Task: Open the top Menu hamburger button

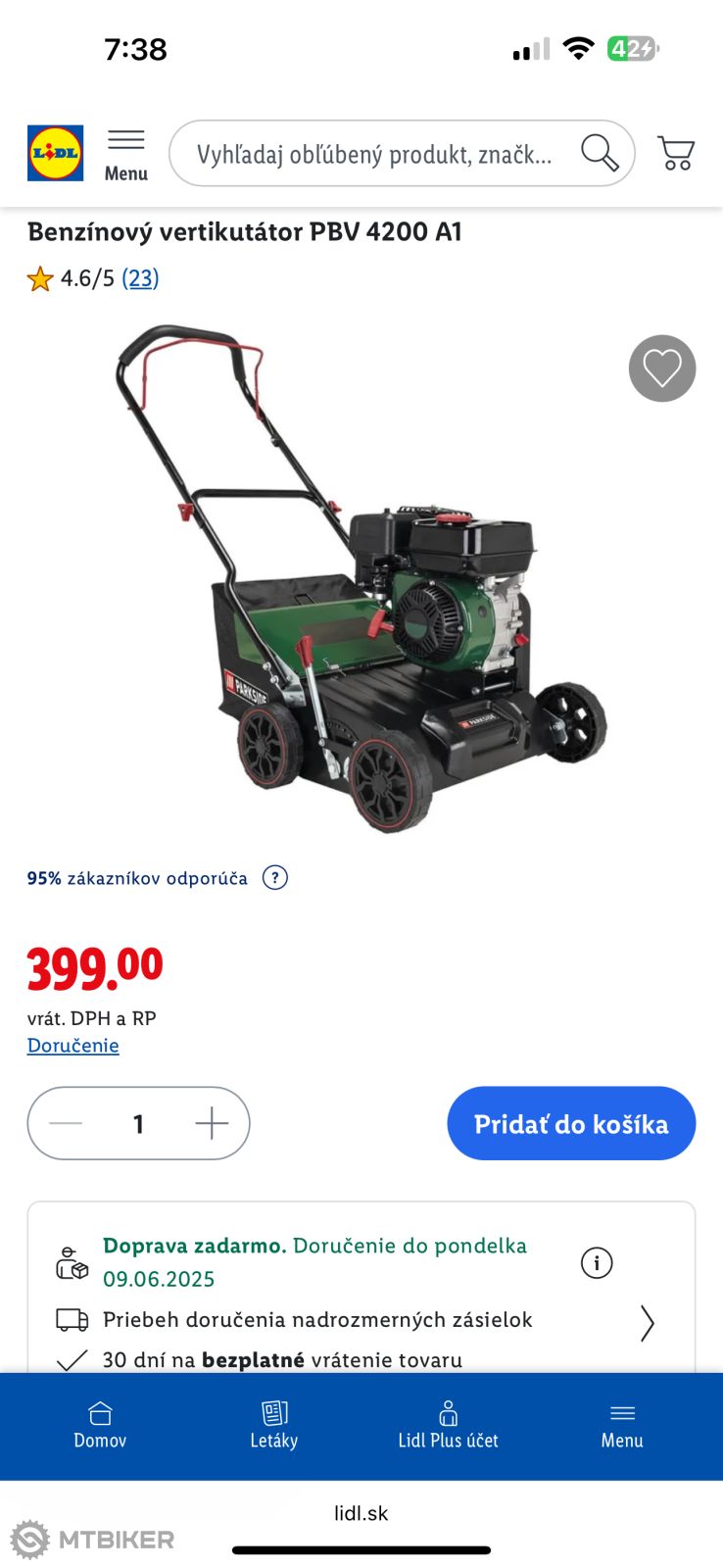Action: (126, 155)
